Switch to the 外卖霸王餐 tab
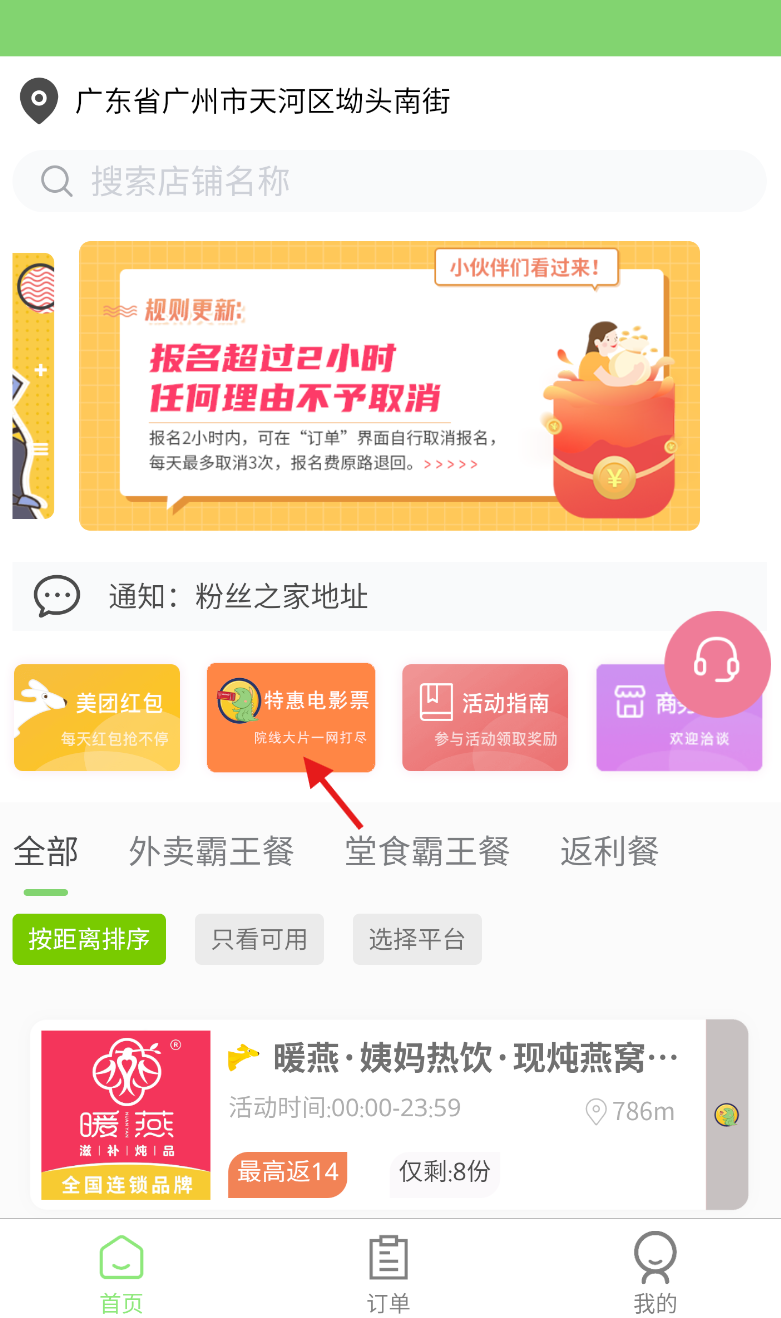This screenshot has width=781, height=1318. tap(211, 852)
